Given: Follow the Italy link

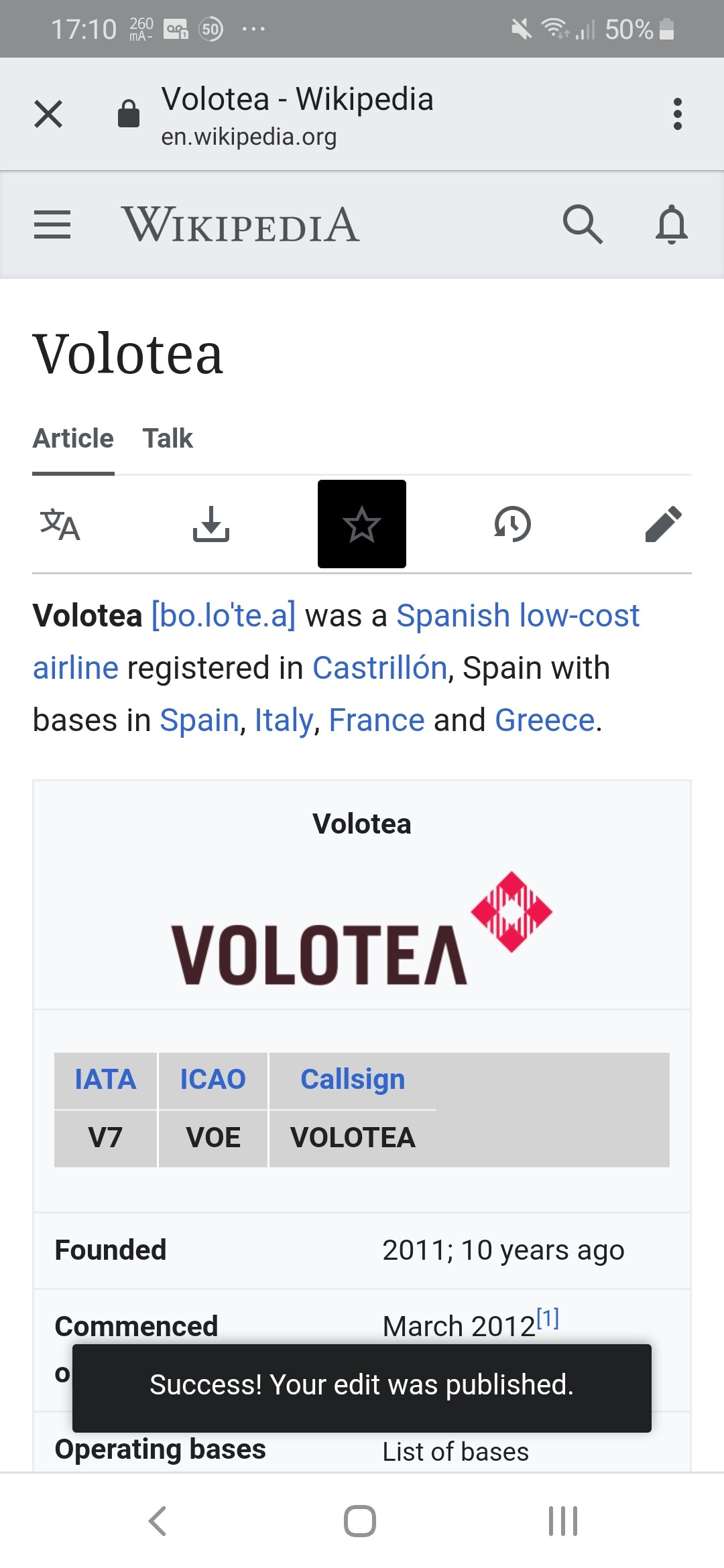Looking at the screenshot, I should coord(284,720).
